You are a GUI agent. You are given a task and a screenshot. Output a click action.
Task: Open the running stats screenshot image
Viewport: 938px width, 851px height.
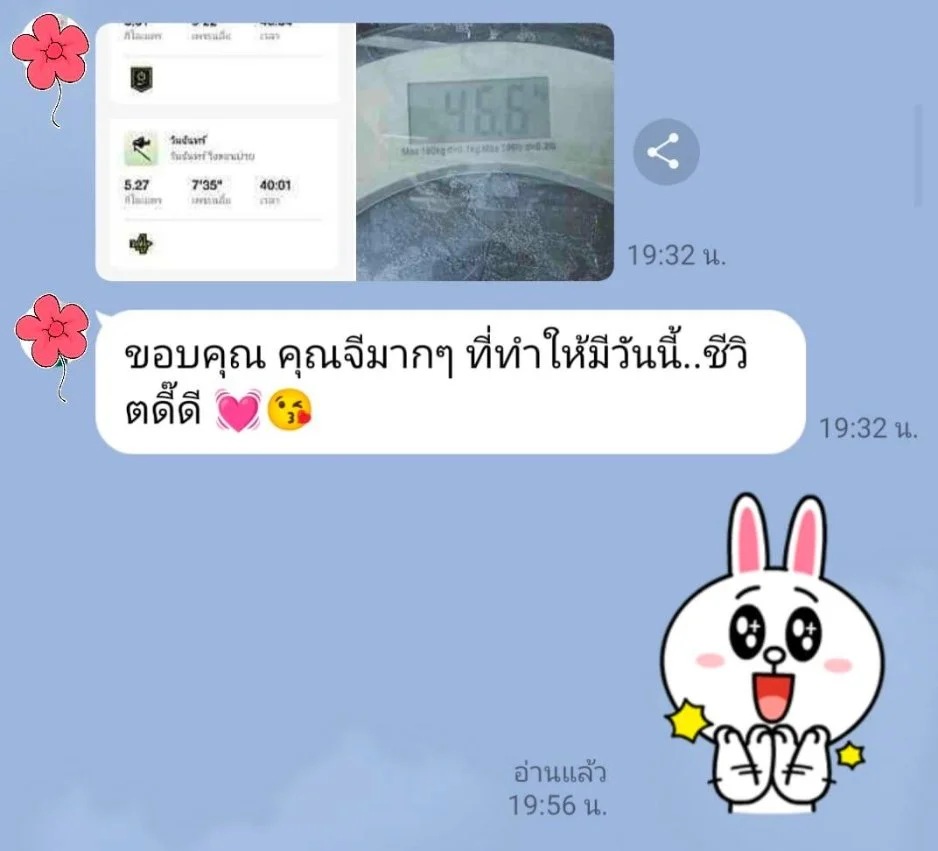coord(225,152)
